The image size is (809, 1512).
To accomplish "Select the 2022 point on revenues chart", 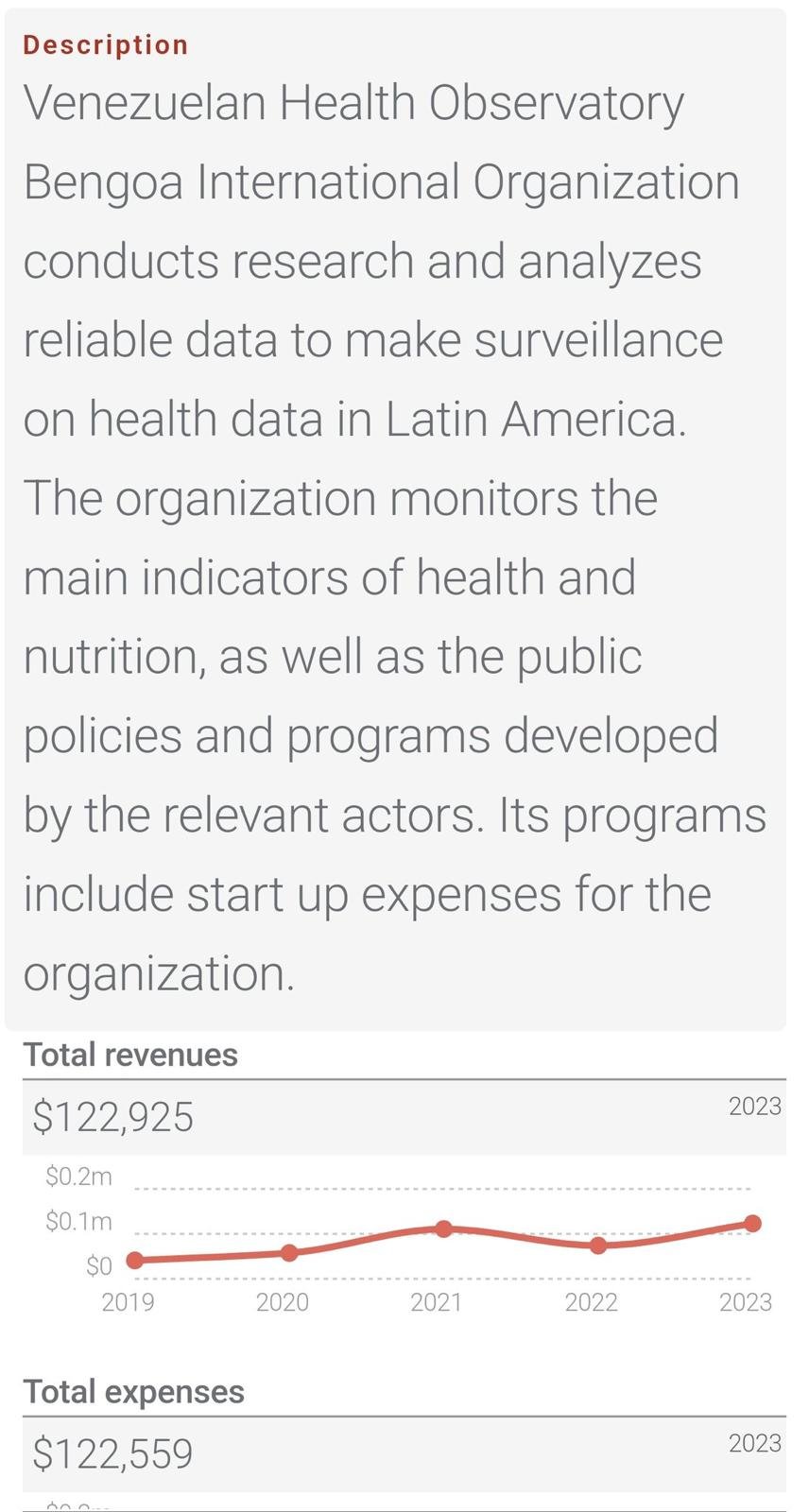I will click(x=598, y=1246).
